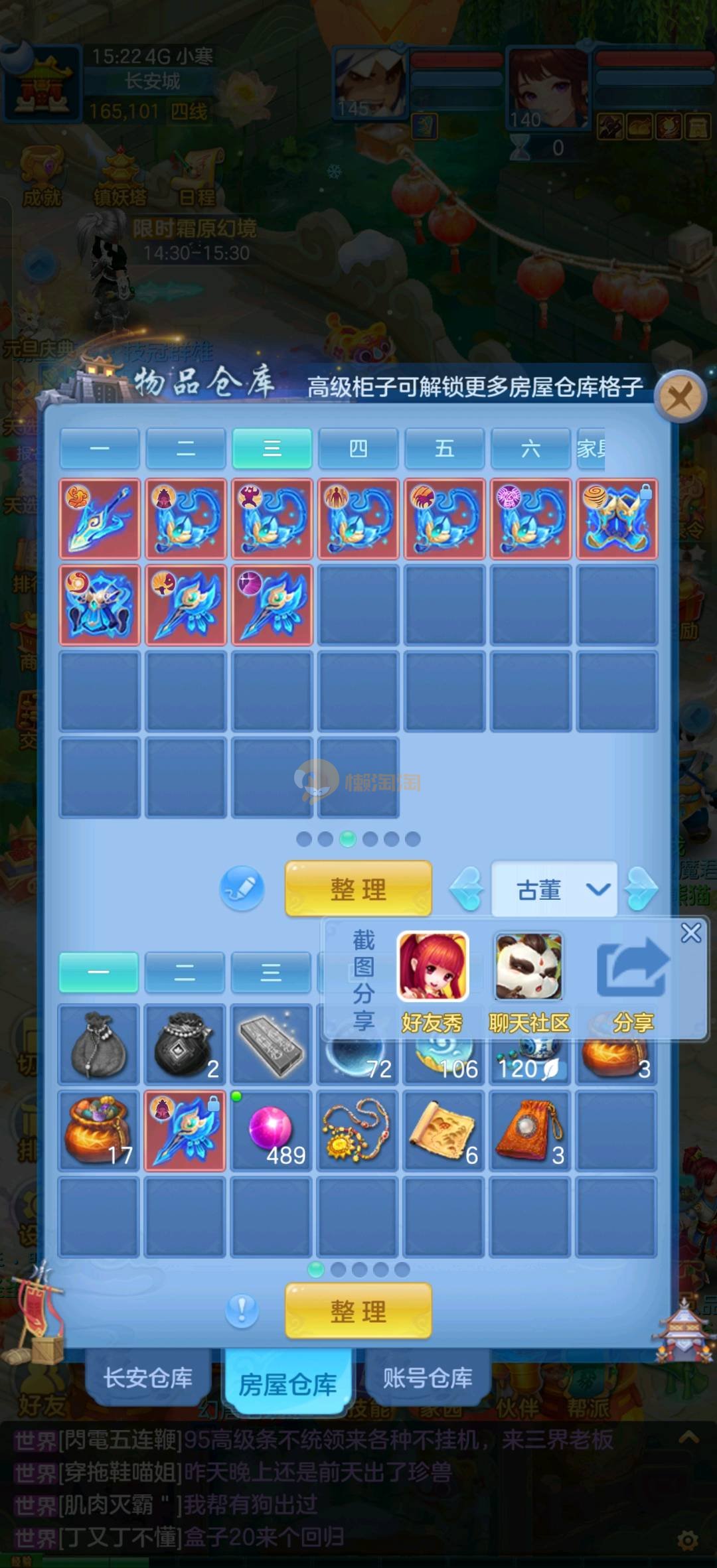
Task: Tap the lower 整理 sort button
Action: 358,1311
